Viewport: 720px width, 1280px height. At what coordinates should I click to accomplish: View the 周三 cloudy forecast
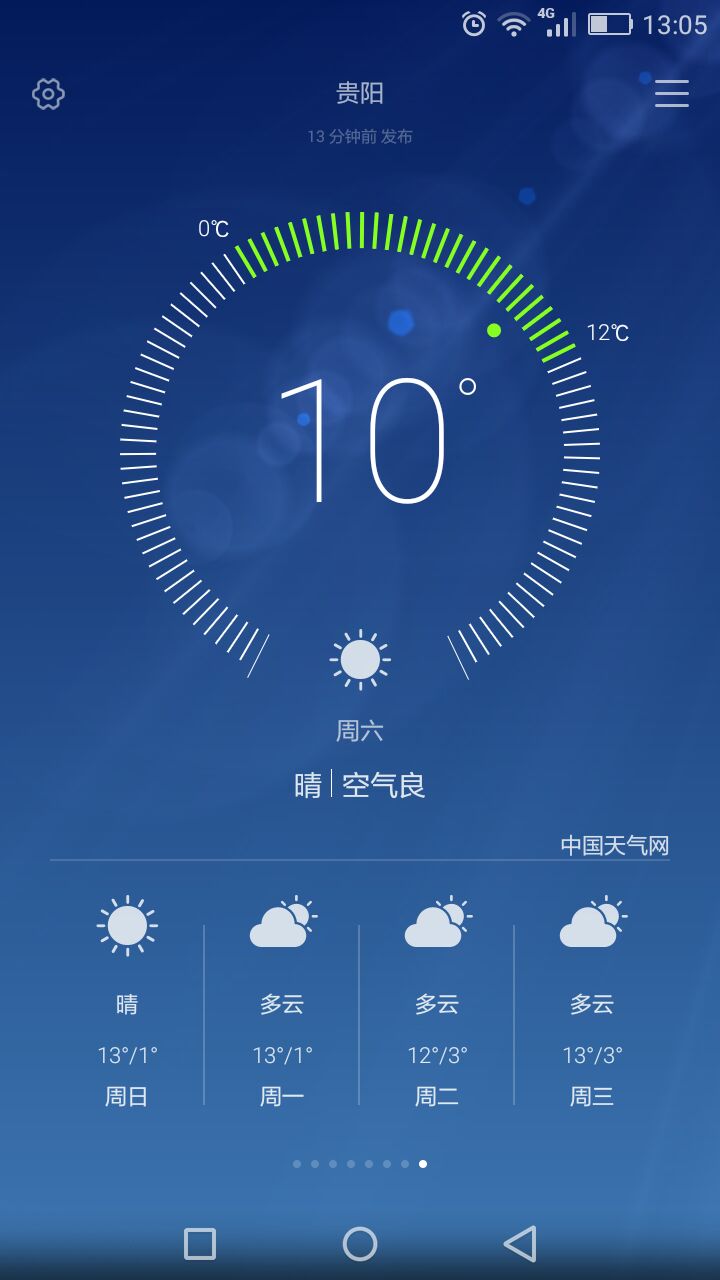(592, 1002)
